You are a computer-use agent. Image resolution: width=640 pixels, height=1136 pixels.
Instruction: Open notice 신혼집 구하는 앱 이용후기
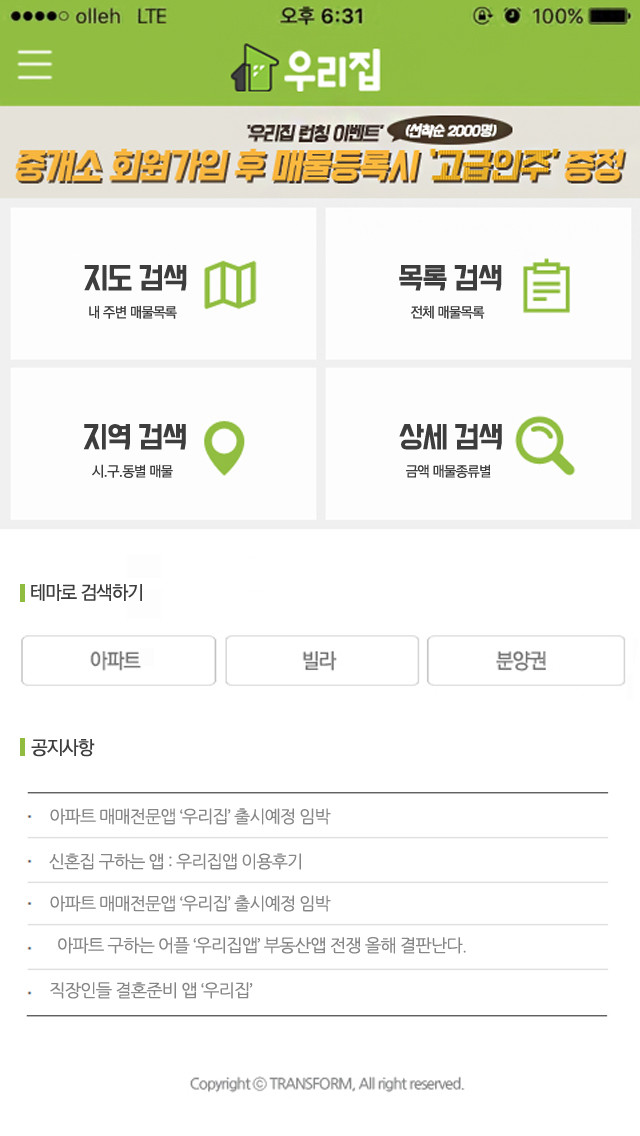pyautogui.click(x=176, y=861)
